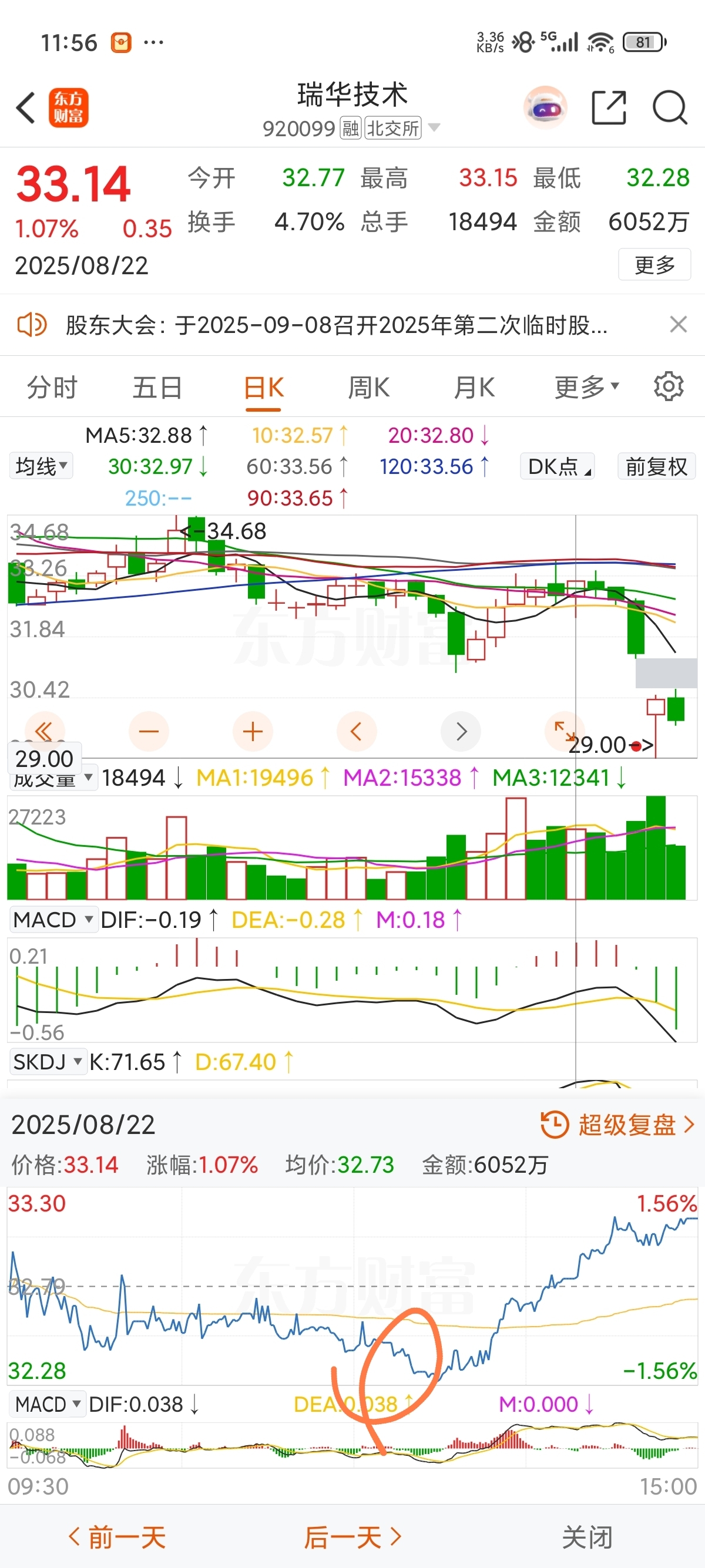Open the search magnifier
705x1568 pixels.
pos(670,108)
